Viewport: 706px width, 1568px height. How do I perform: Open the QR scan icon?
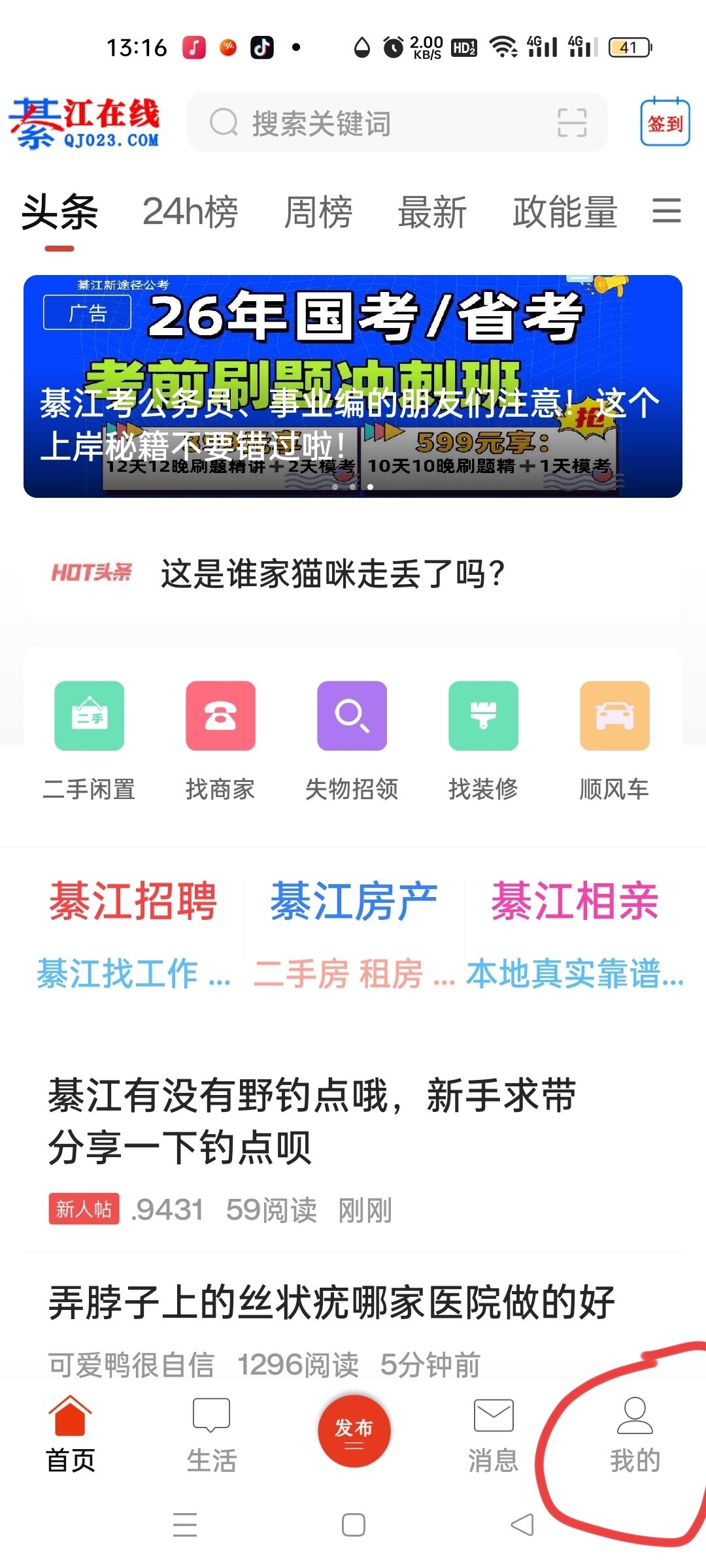click(571, 123)
